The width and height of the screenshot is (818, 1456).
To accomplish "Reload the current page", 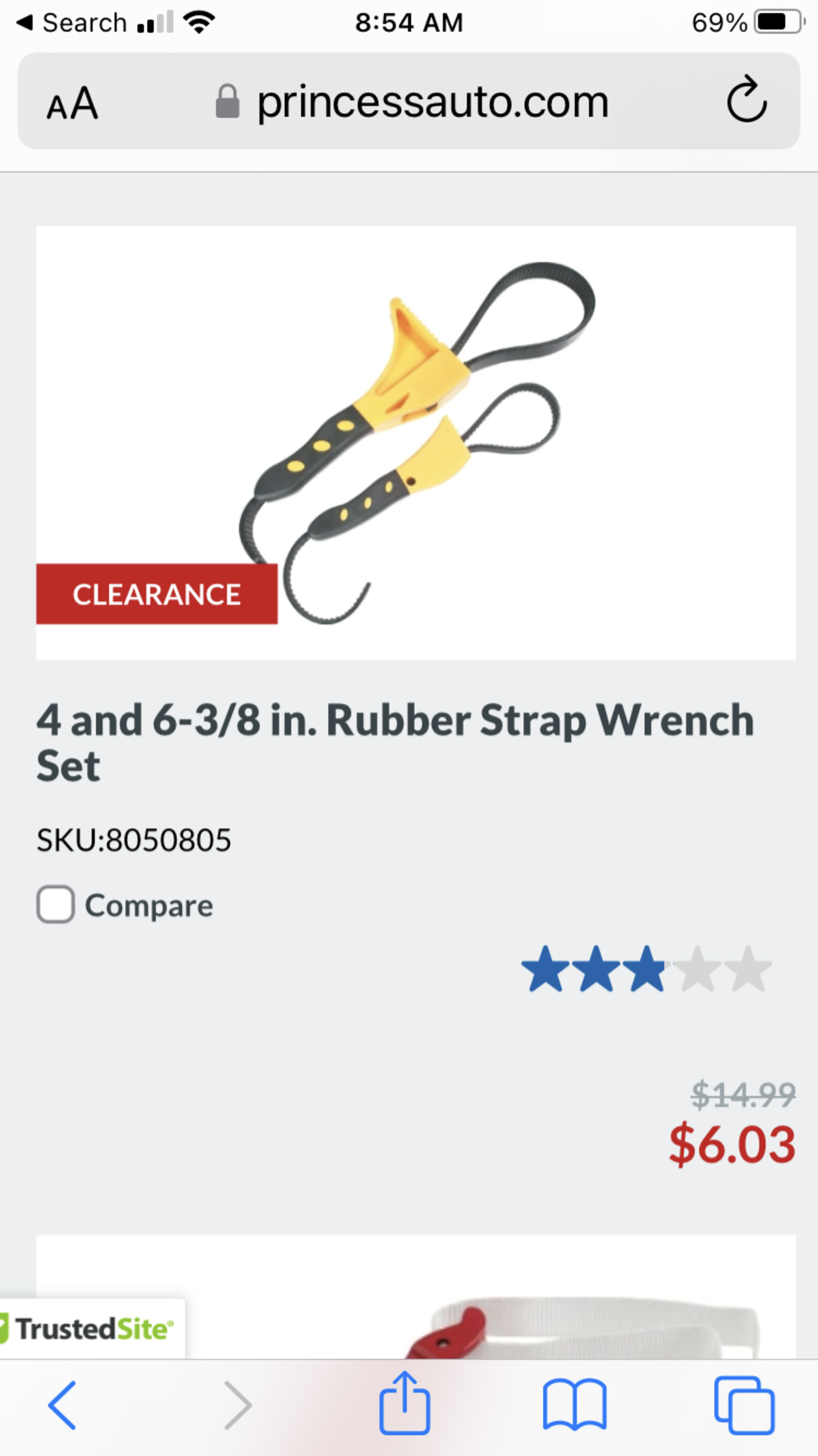I will [x=746, y=100].
